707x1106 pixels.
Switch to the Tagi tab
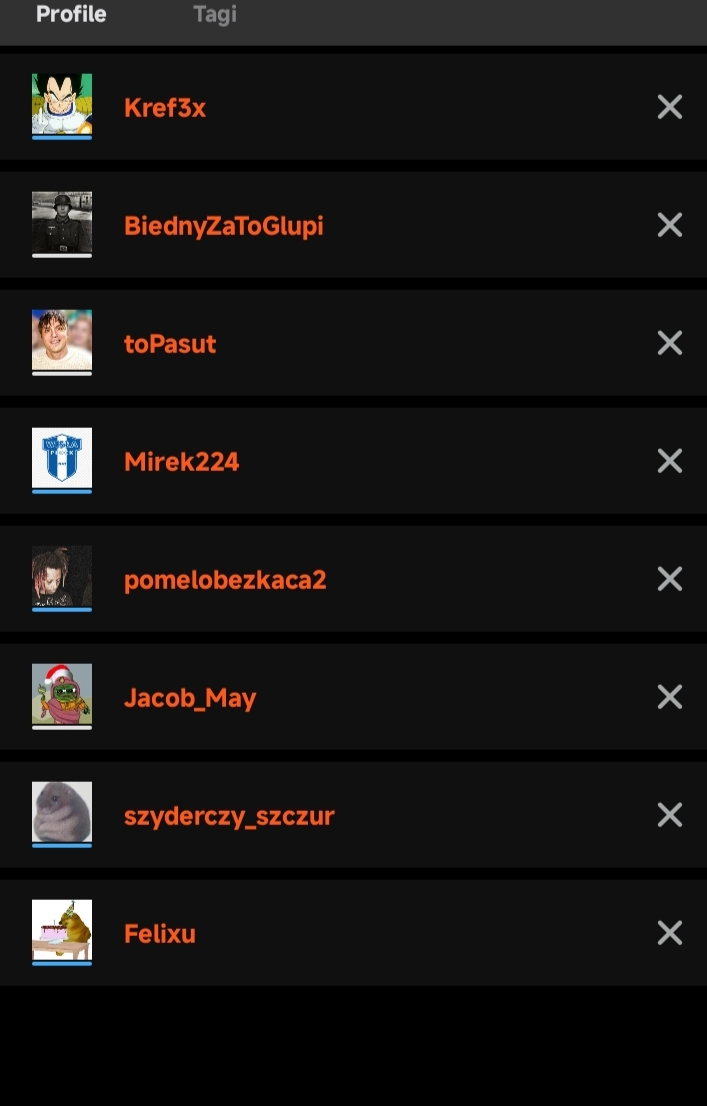tap(215, 15)
